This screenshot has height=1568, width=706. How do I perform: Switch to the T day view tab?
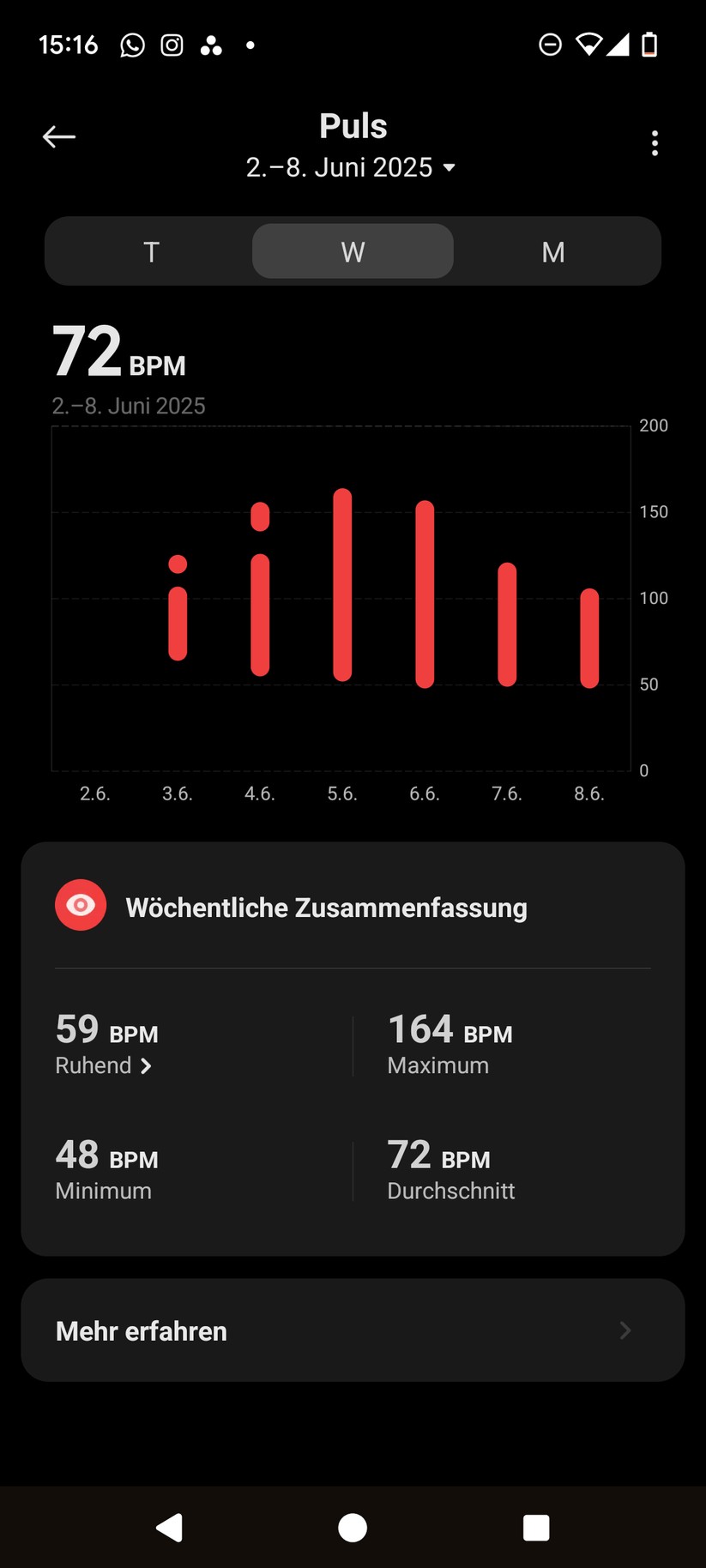(151, 252)
